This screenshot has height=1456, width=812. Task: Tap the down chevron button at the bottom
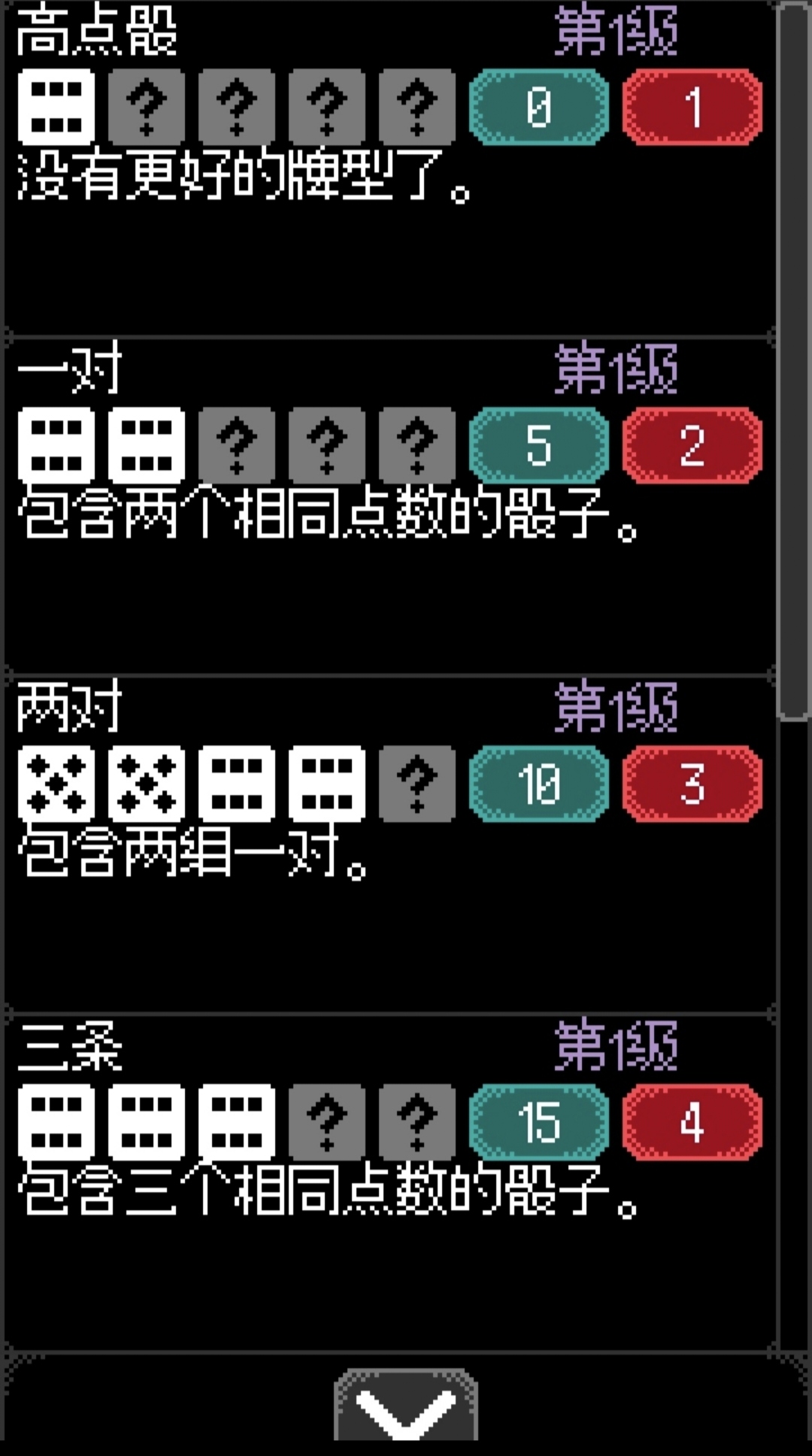(x=406, y=1405)
